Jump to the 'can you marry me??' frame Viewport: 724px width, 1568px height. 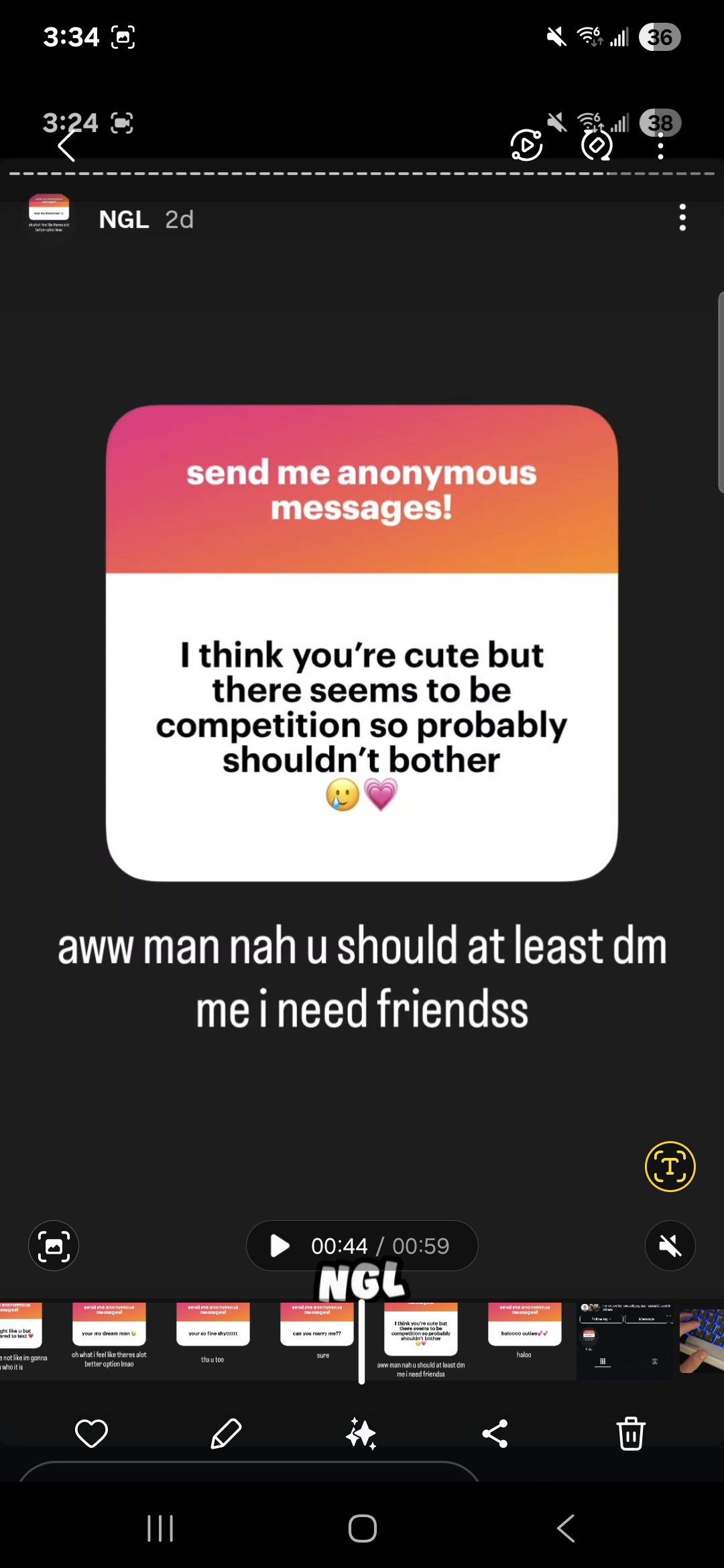(317, 1341)
